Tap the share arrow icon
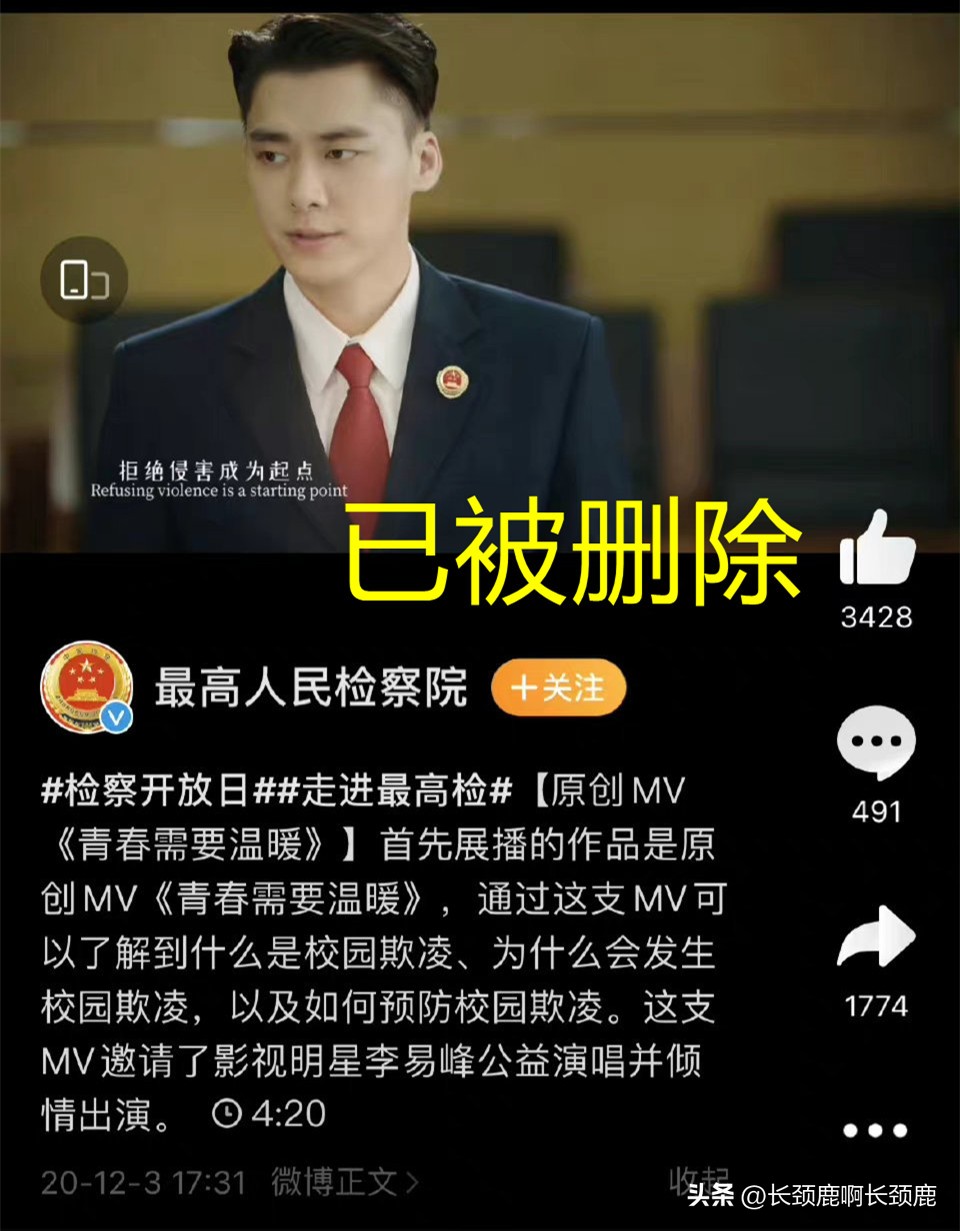 click(x=875, y=938)
